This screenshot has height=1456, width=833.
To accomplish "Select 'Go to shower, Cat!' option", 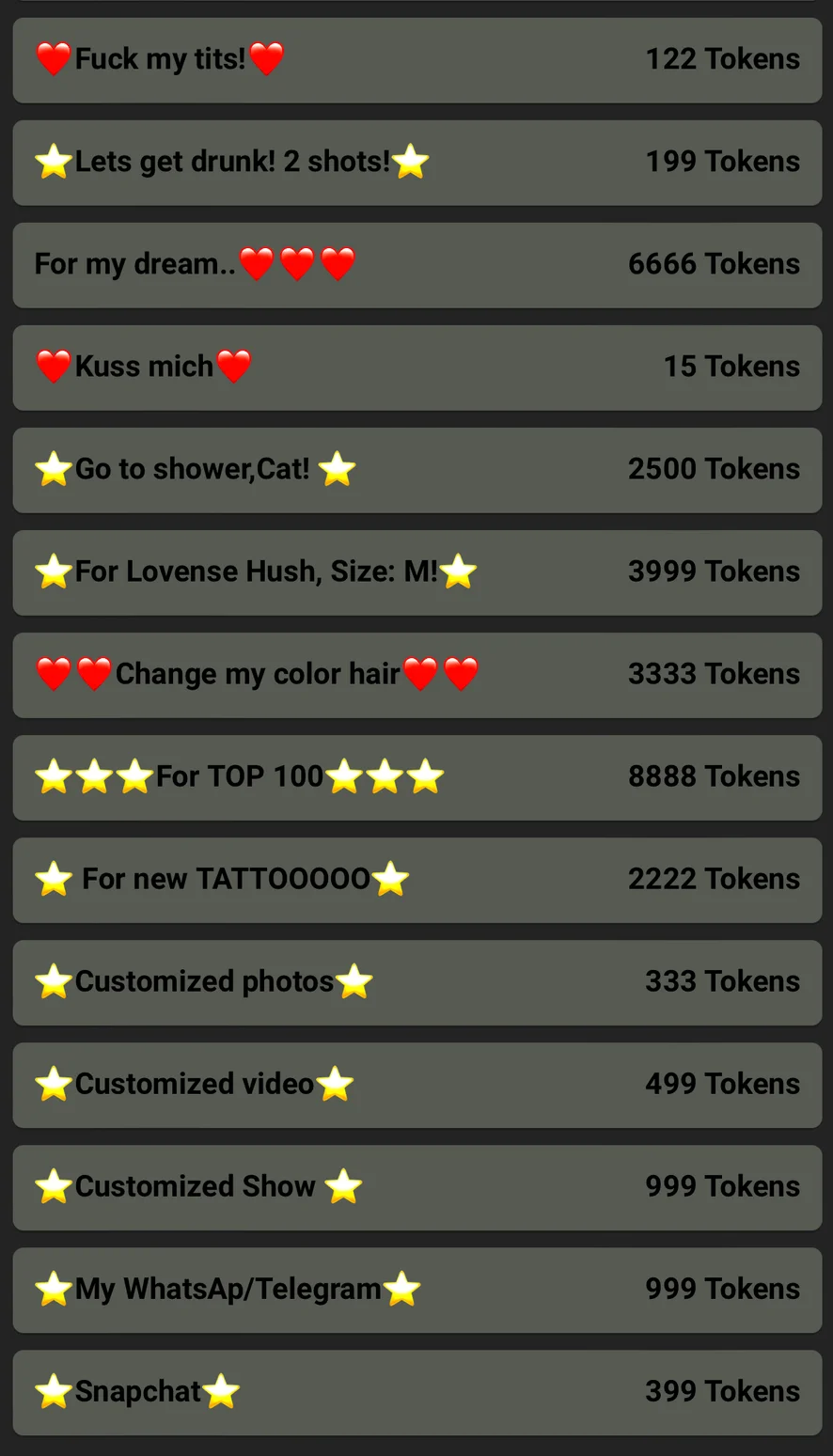I will (x=416, y=469).
